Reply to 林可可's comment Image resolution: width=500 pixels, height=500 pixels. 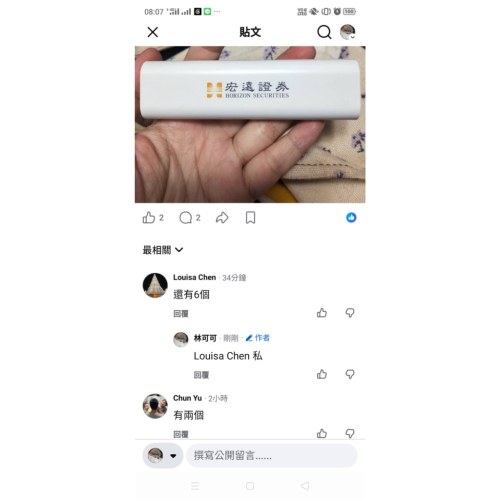[201, 375]
